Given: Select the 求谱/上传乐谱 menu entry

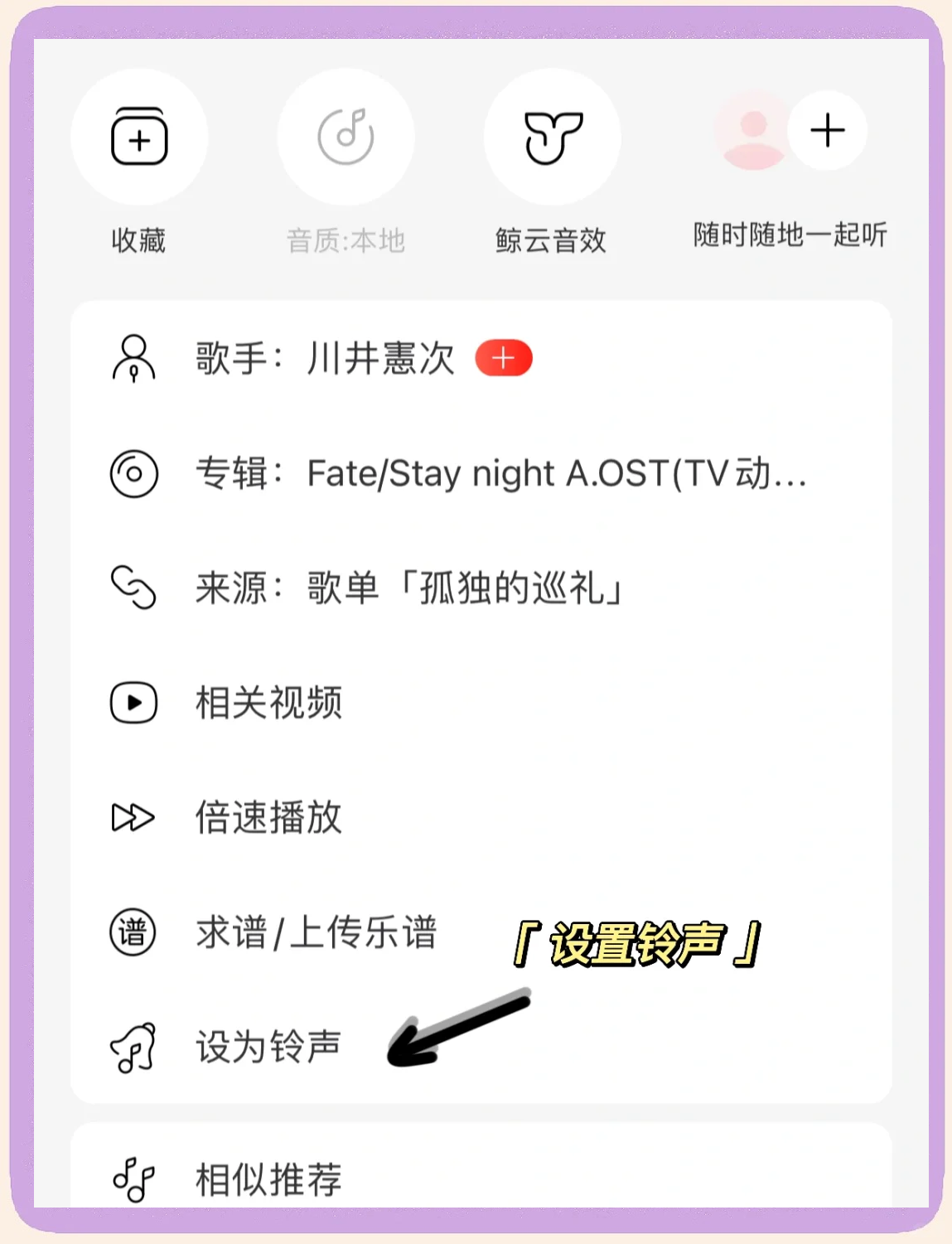Looking at the screenshot, I should pos(315,933).
